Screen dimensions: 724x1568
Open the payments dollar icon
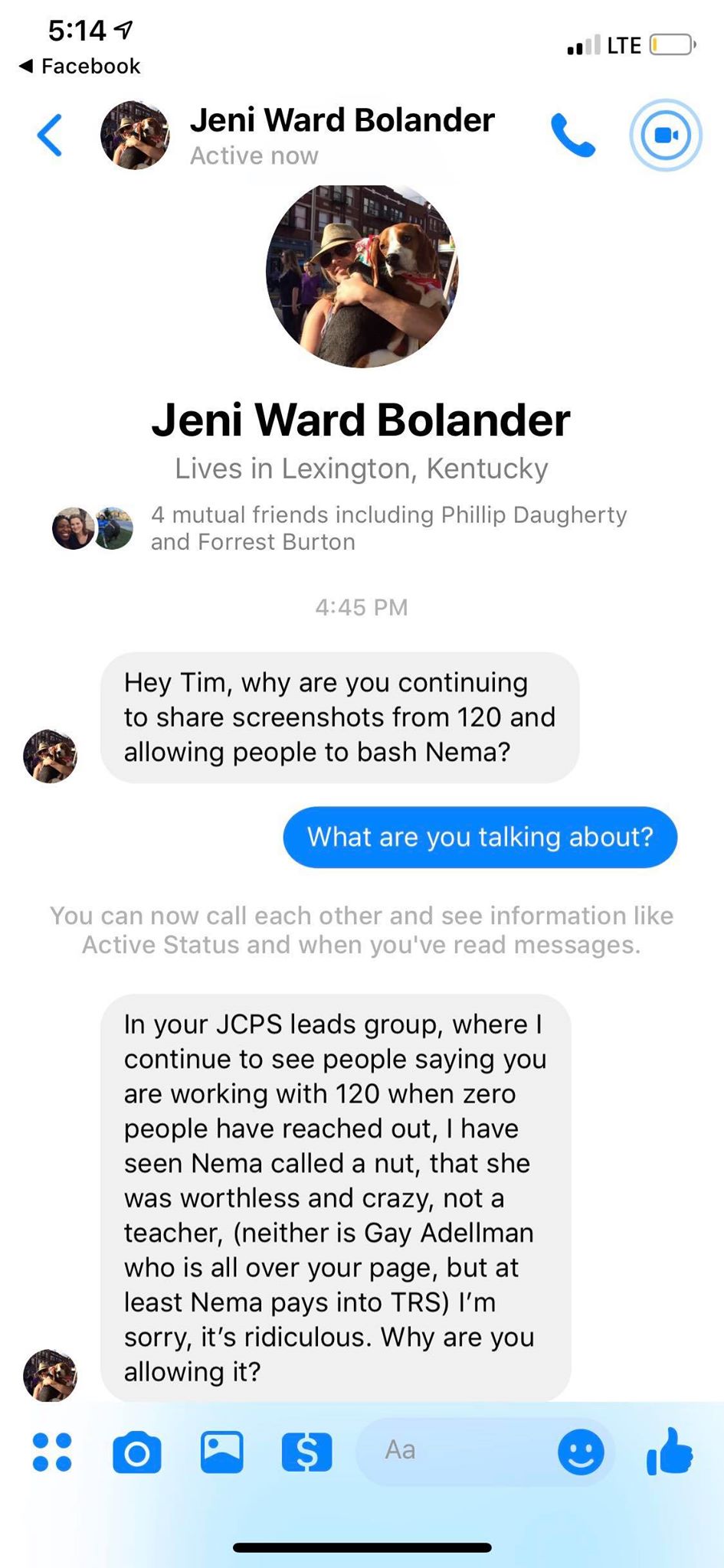(x=306, y=1452)
